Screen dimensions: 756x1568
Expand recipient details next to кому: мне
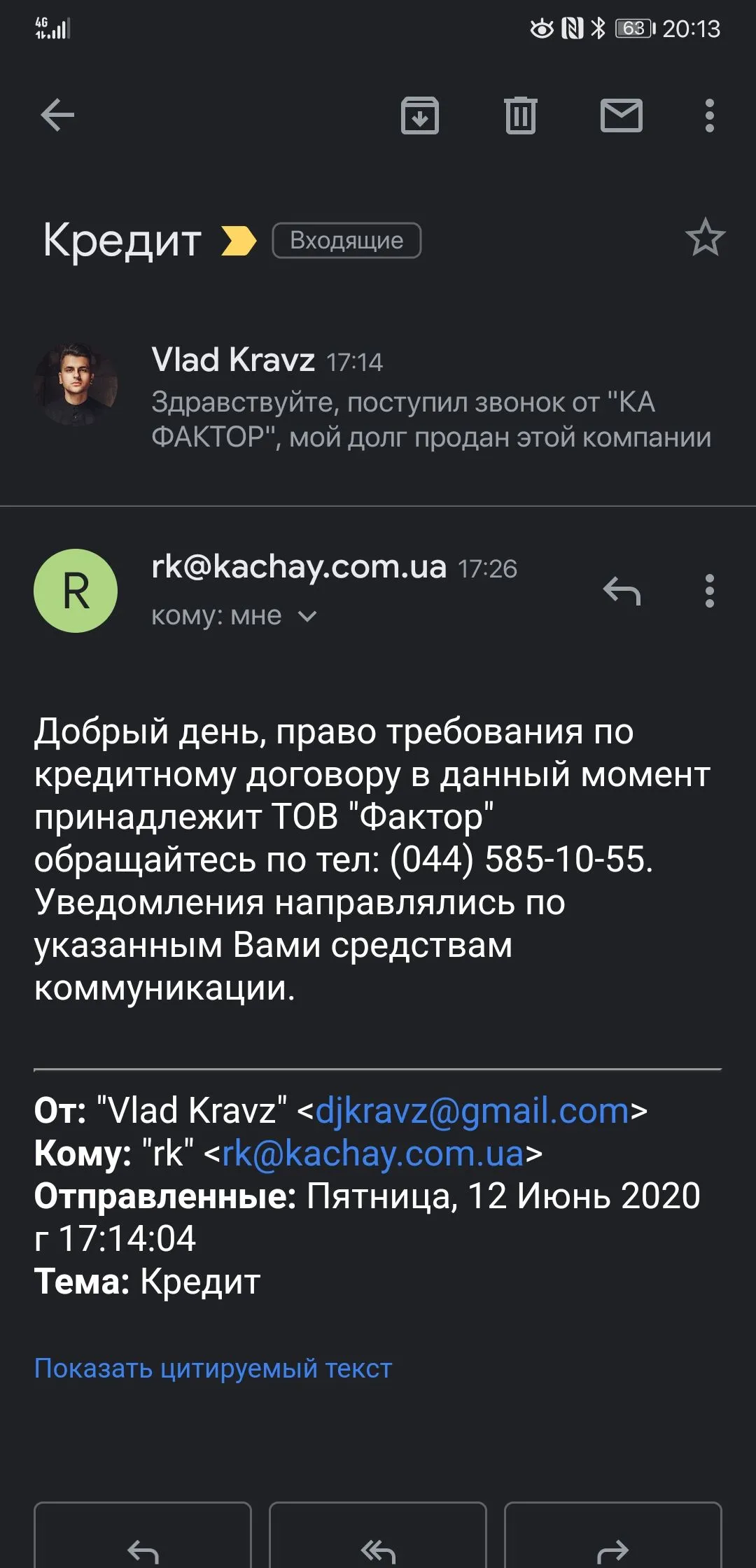coord(307,616)
